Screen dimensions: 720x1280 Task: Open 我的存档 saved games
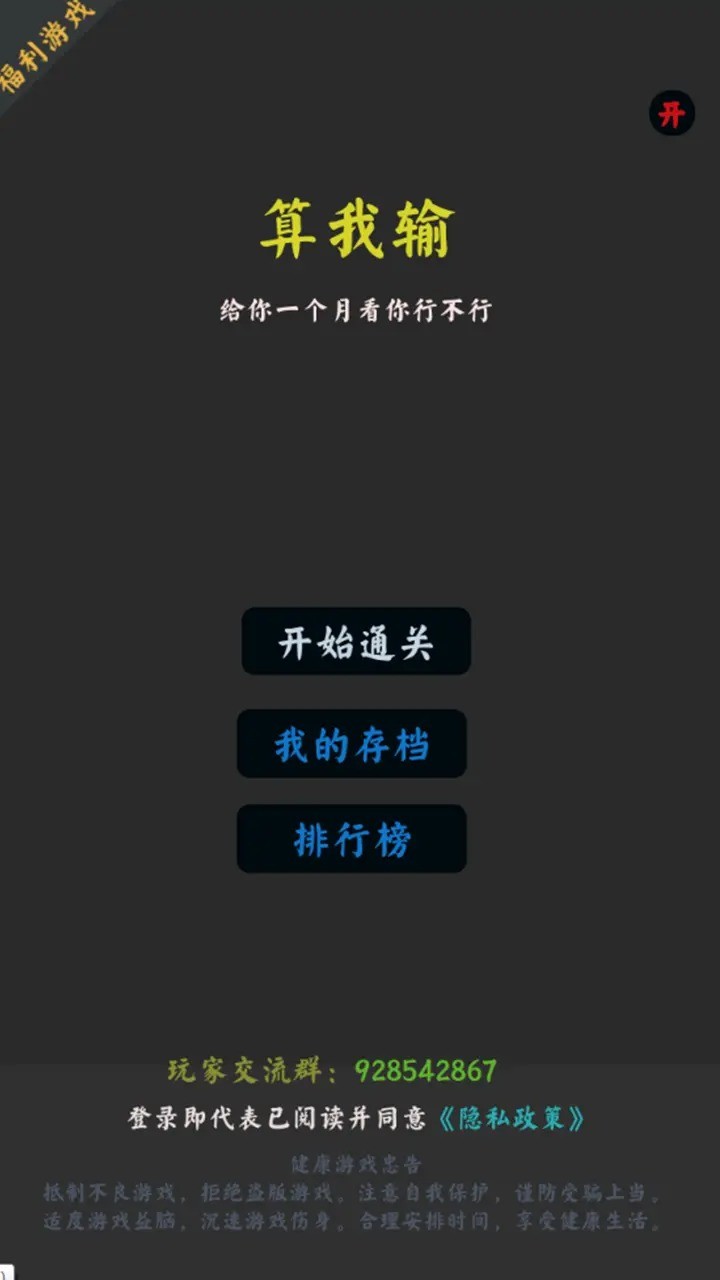[352, 744]
